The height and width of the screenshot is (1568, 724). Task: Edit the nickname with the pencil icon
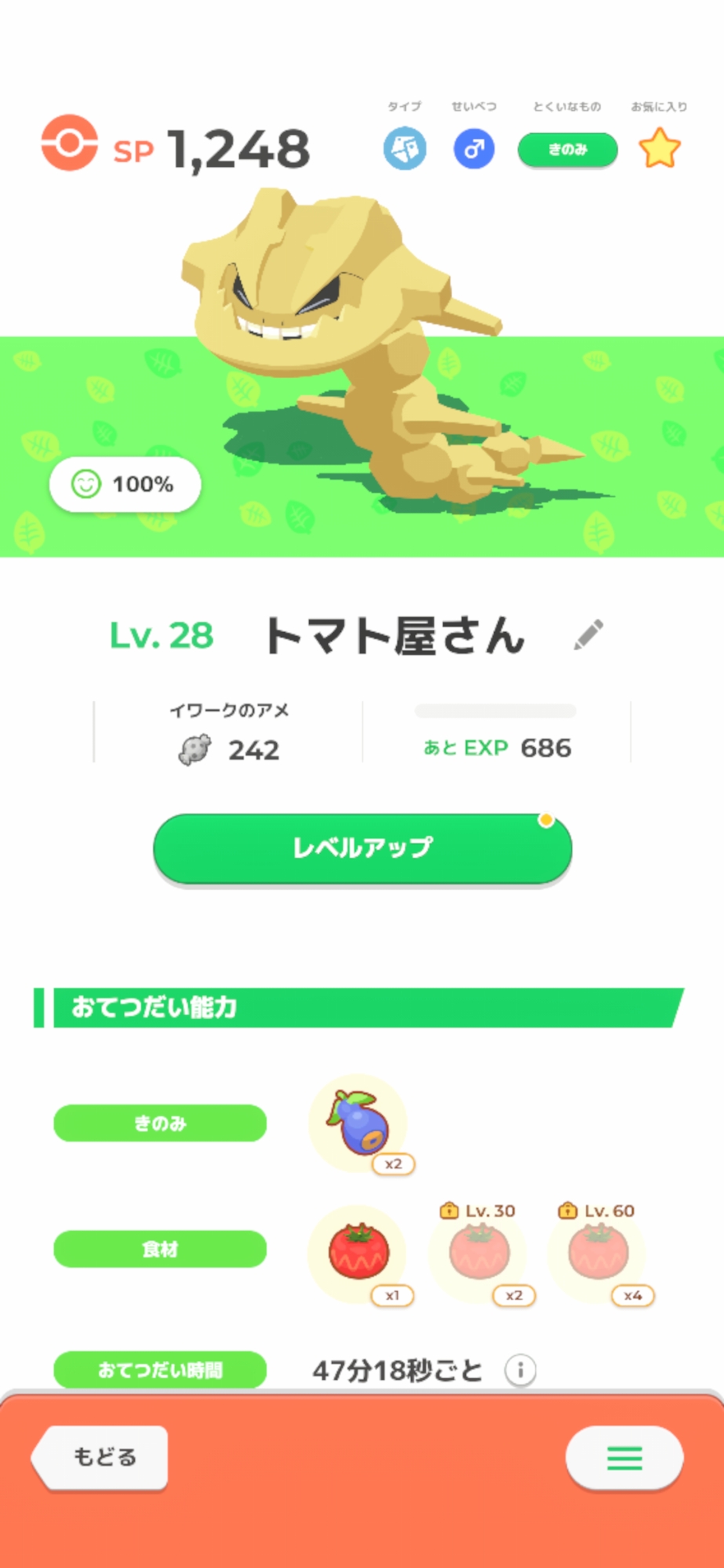pos(588,635)
